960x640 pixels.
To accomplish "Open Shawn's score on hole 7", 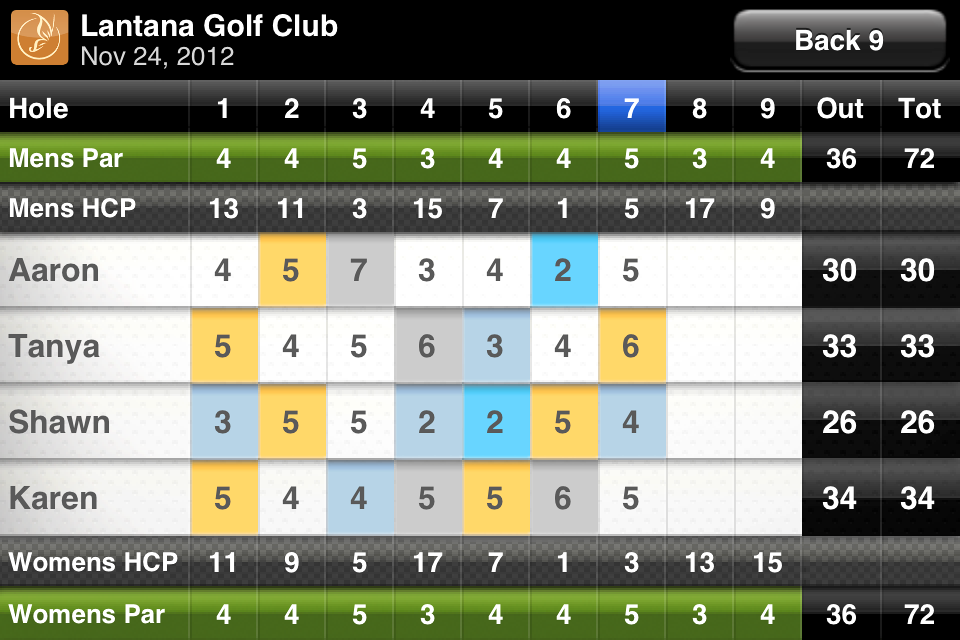I will click(x=631, y=423).
